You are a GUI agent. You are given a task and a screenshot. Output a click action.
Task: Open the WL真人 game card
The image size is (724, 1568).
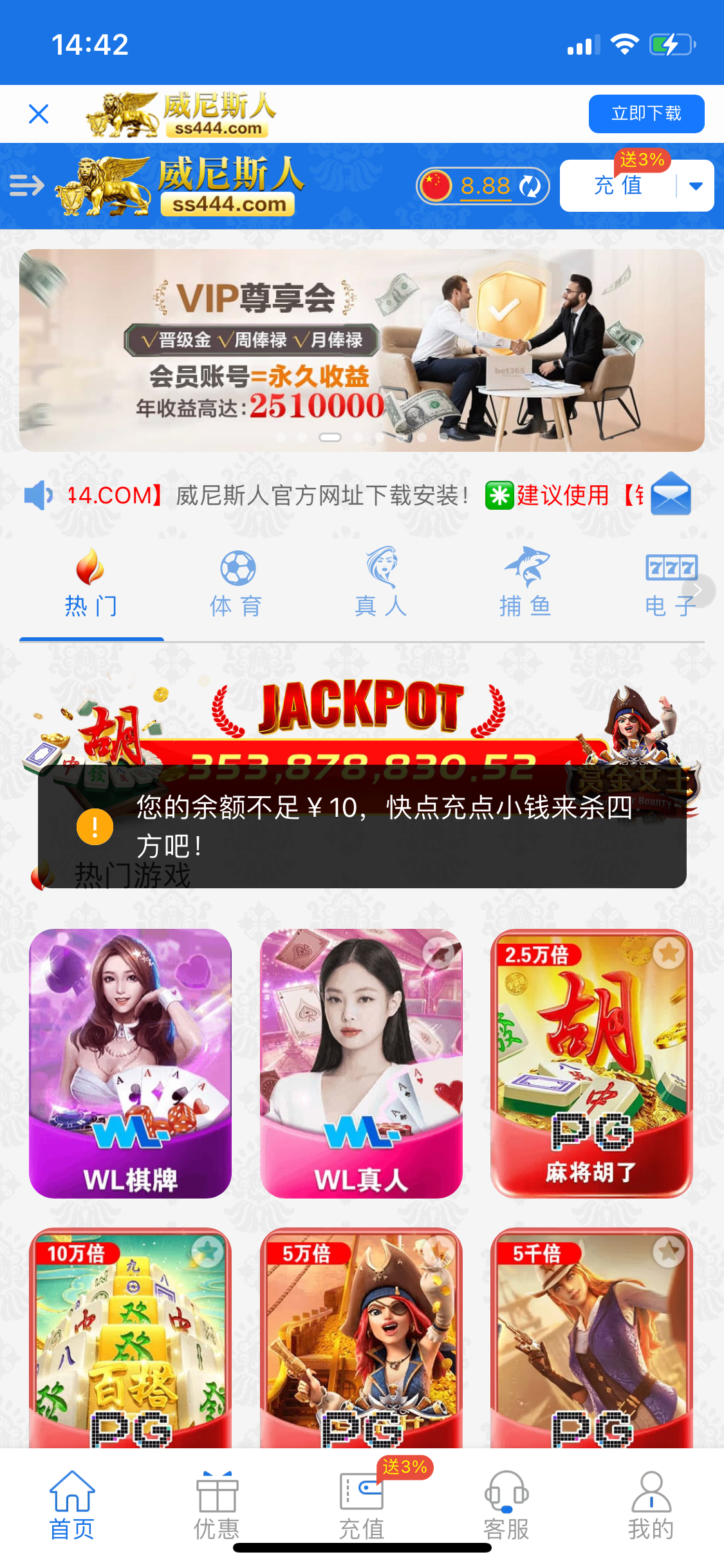point(361,1063)
